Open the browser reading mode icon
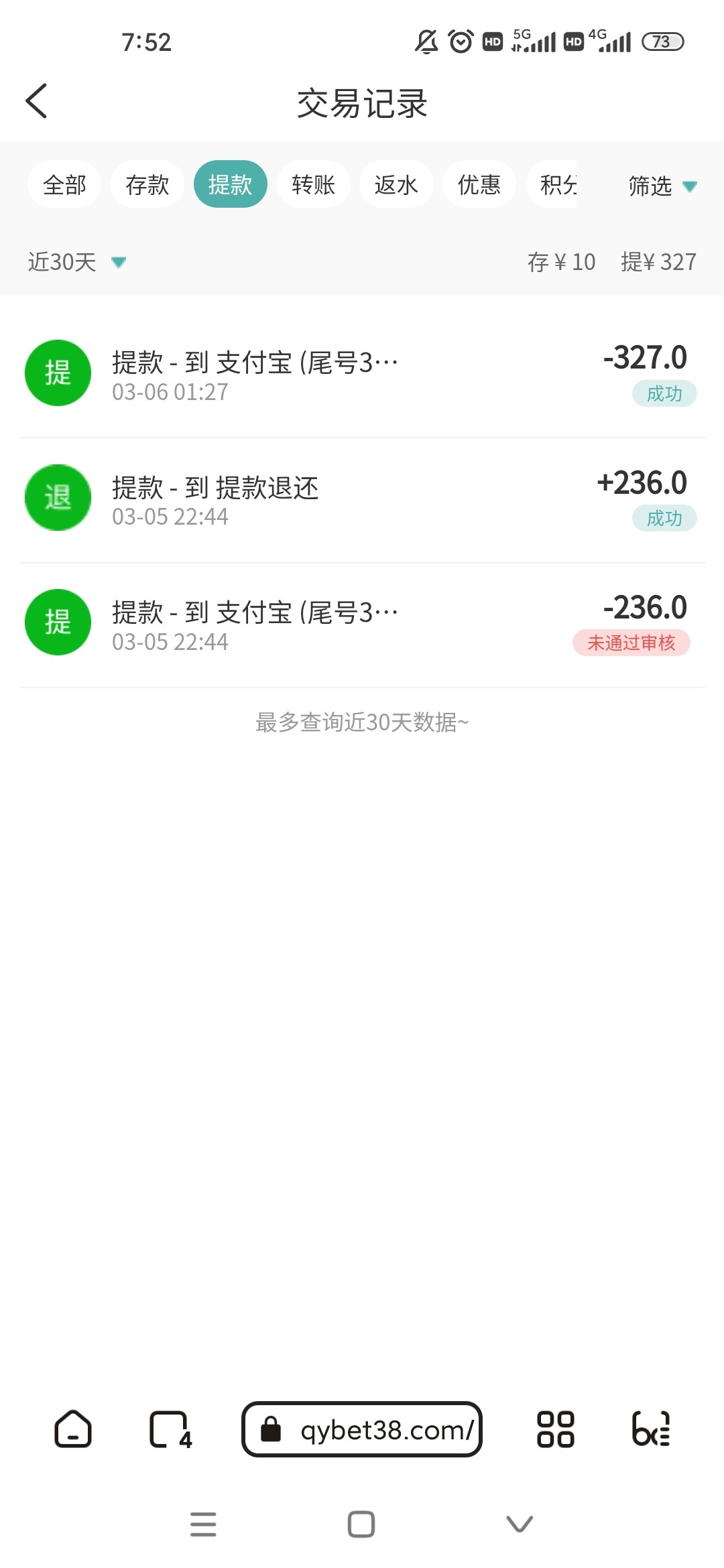Image resolution: width=724 pixels, height=1568 pixels. (651, 1429)
